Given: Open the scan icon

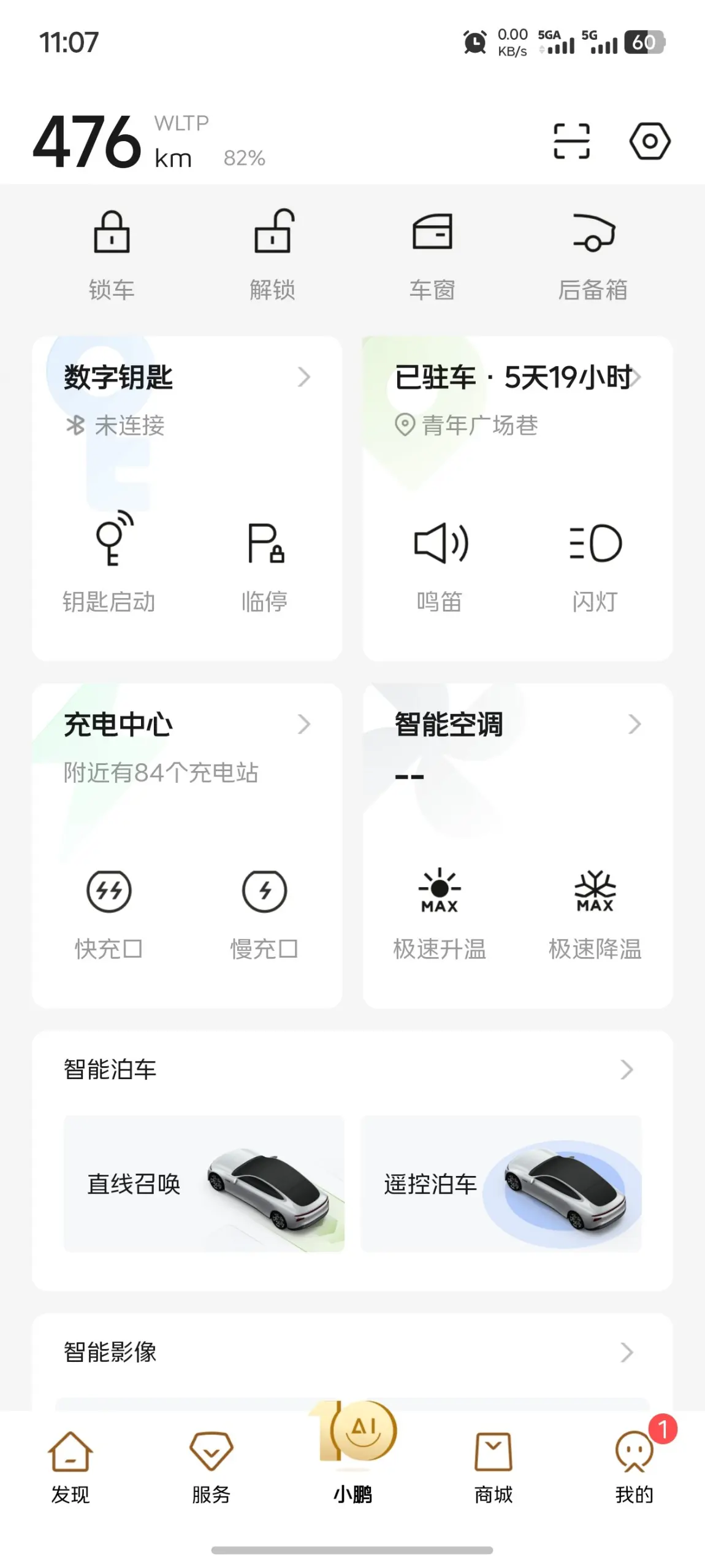Looking at the screenshot, I should point(571,142).
